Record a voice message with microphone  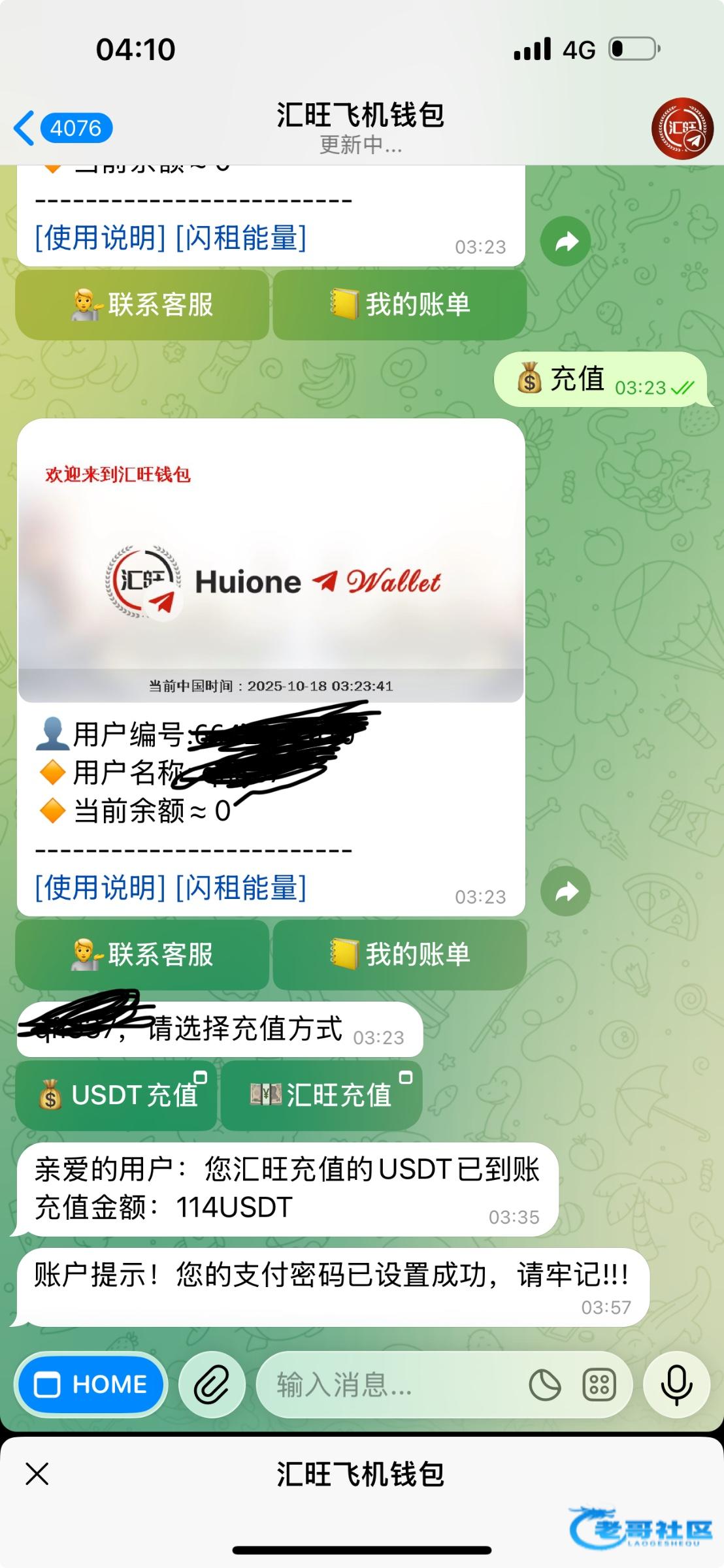click(676, 1384)
